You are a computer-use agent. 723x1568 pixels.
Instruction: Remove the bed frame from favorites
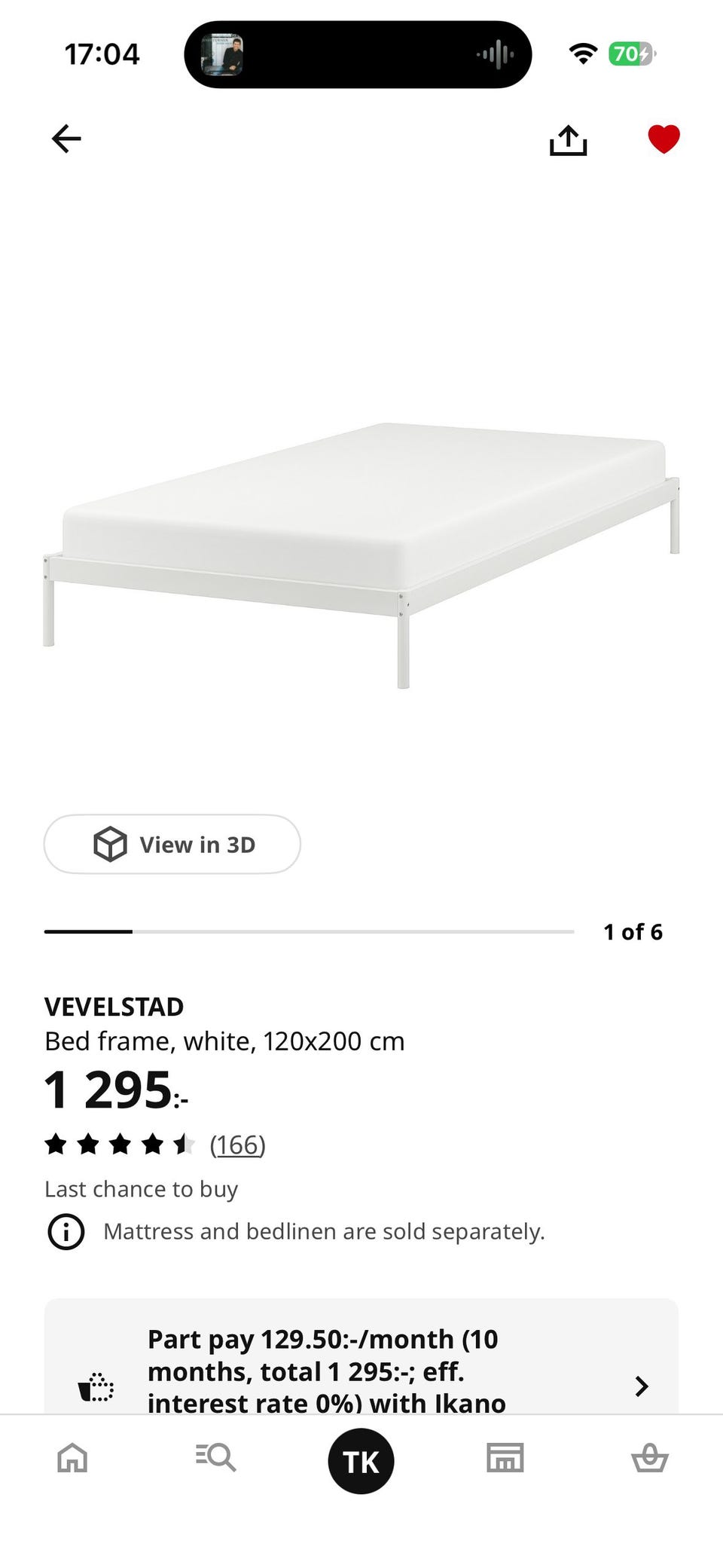click(x=664, y=139)
